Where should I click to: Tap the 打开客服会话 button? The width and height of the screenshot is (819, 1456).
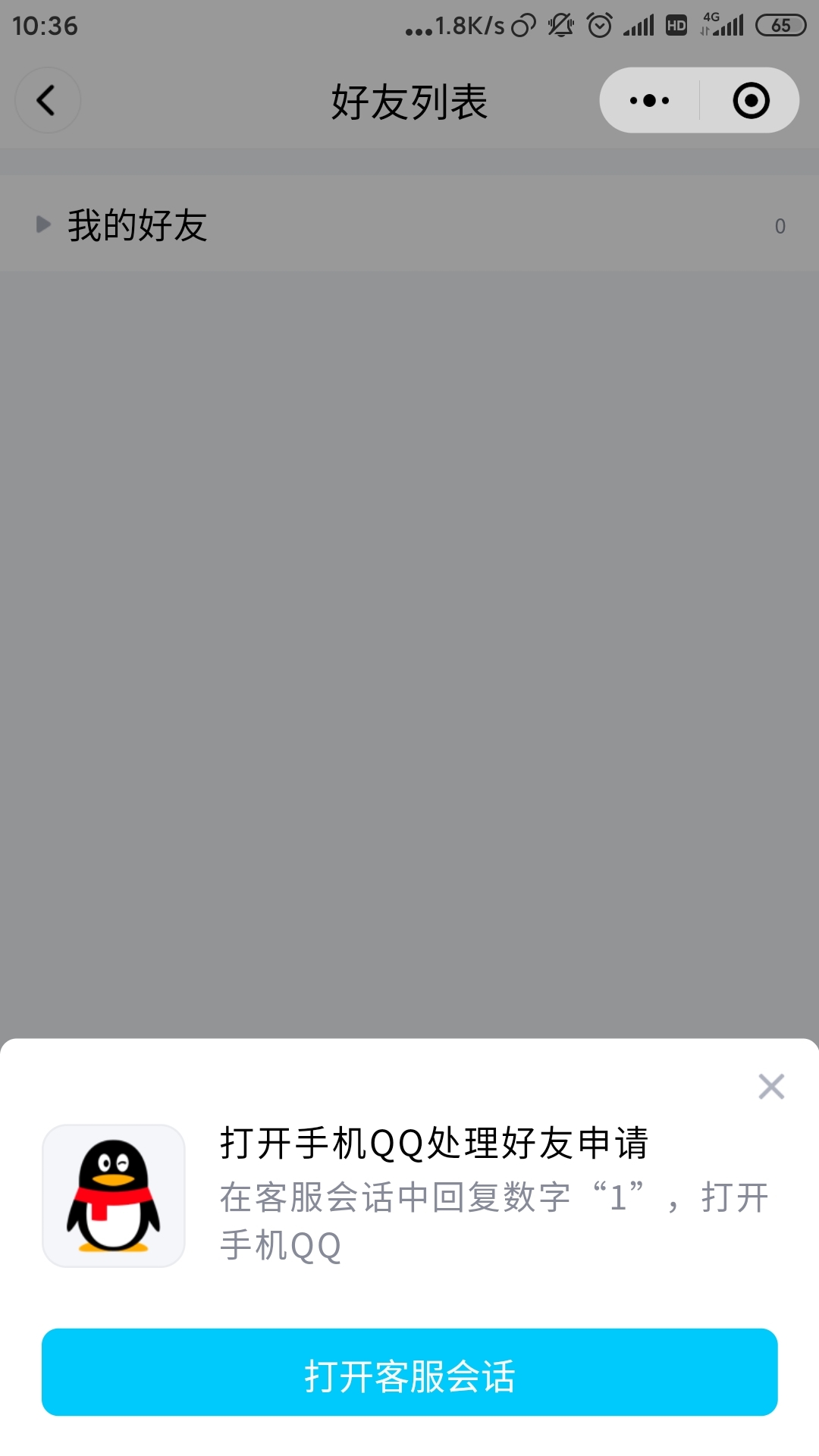coord(409,1372)
